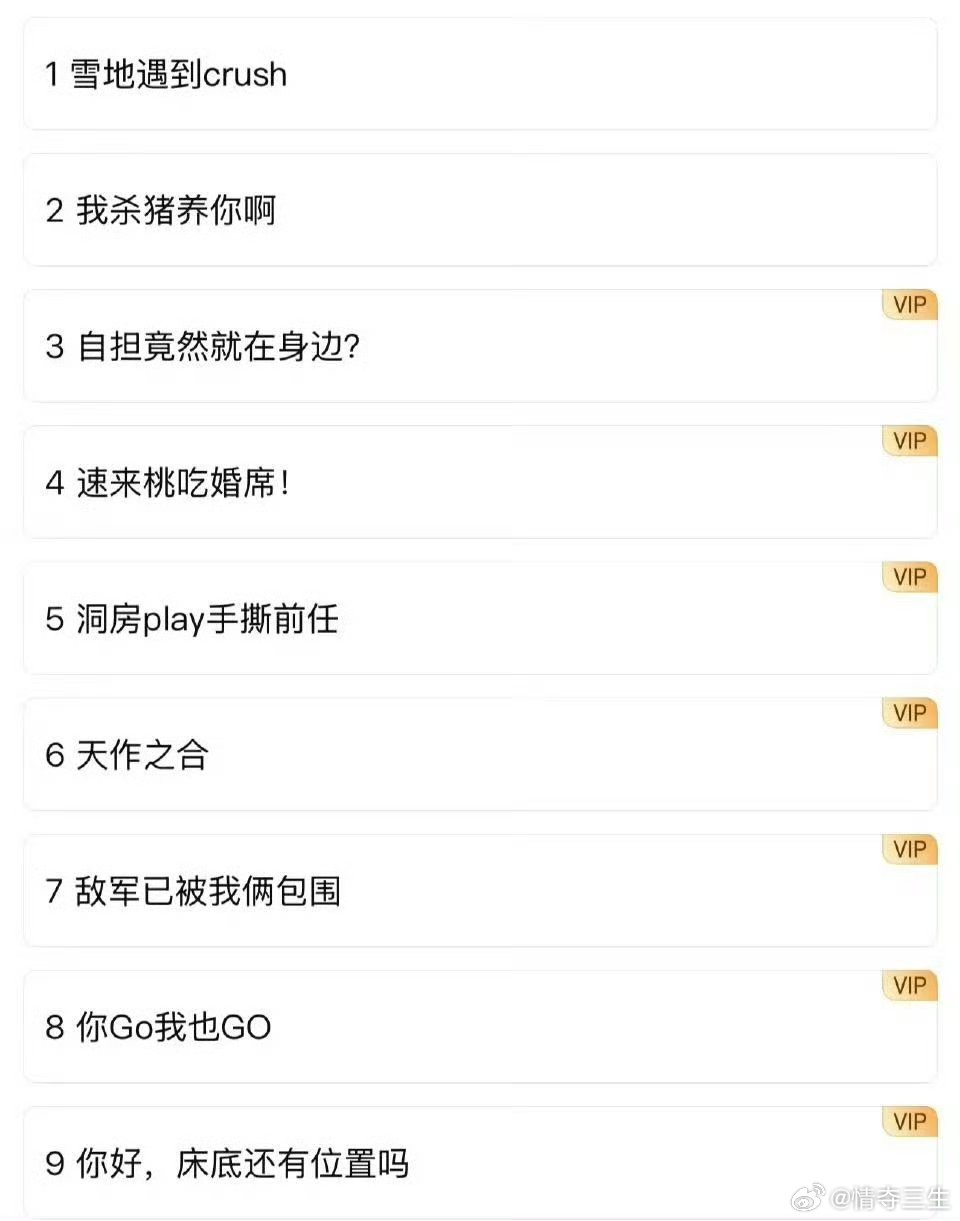Click the VIP badge on episode 5

tap(908, 577)
